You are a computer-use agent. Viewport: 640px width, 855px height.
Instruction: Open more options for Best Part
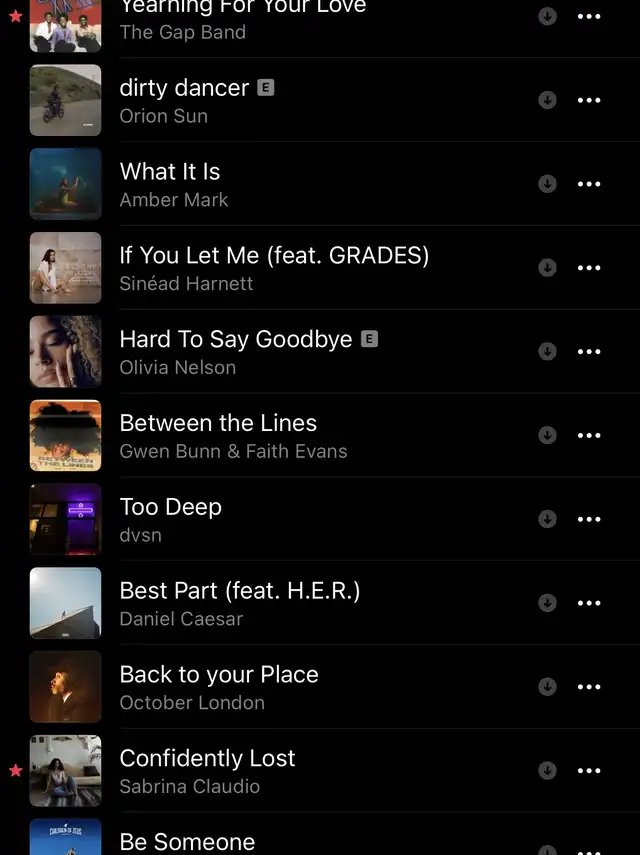point(589,603)
